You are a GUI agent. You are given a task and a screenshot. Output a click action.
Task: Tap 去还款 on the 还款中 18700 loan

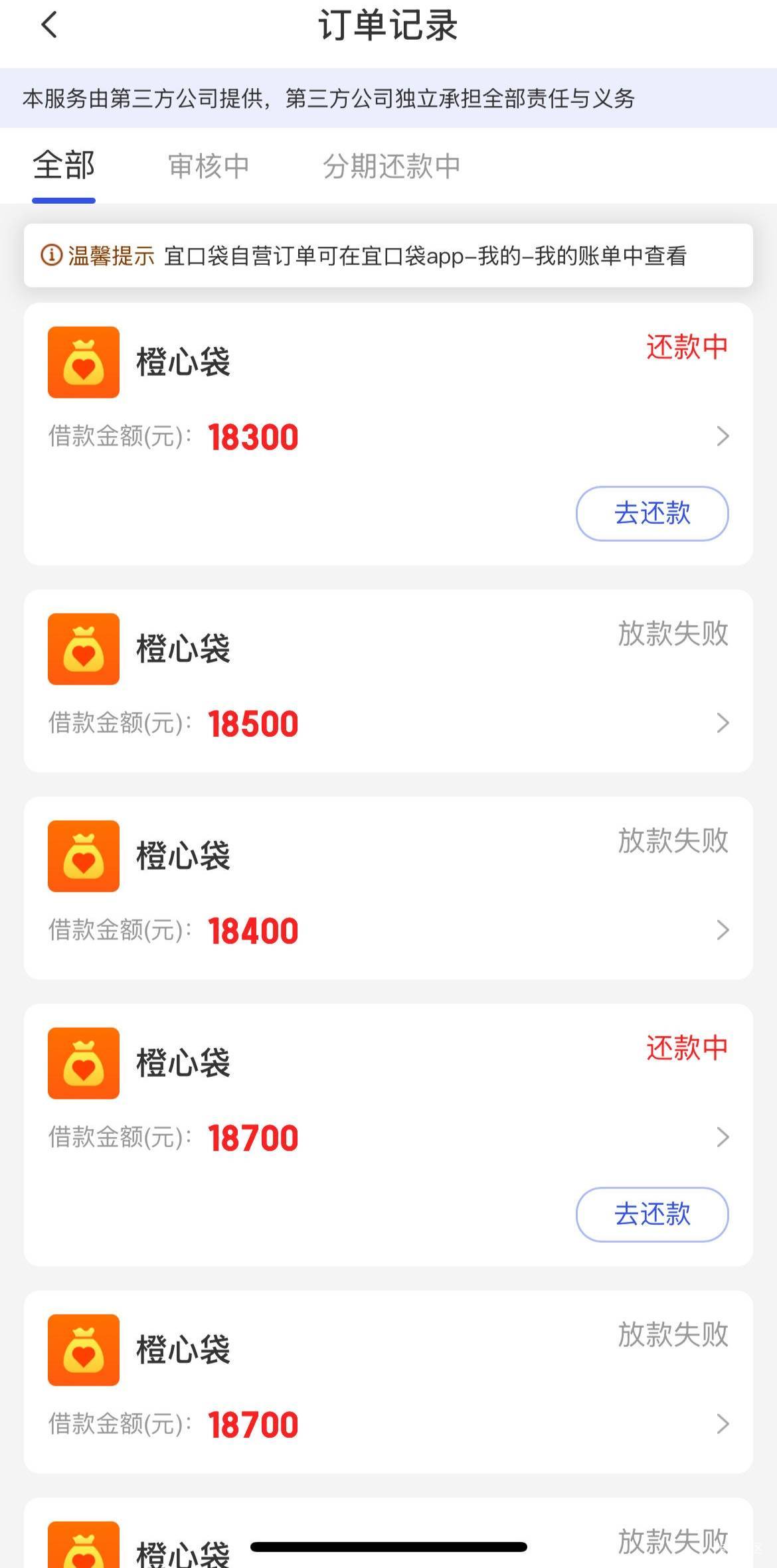(651, 1214)
